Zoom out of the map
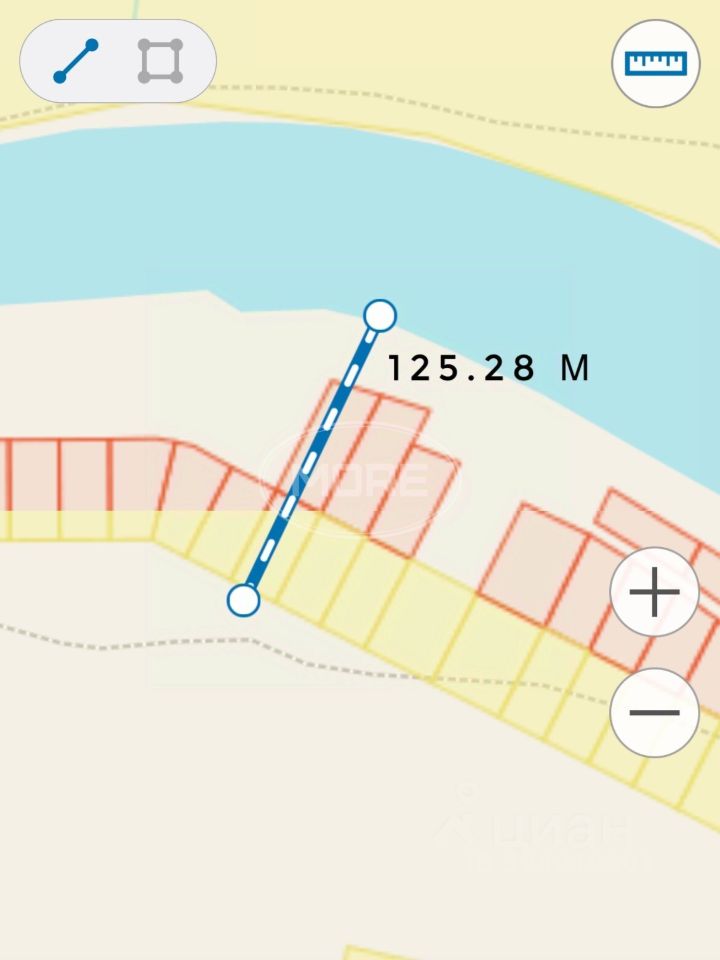The width and height of the screenshot is (720, 960). click(x=654, y=713)
